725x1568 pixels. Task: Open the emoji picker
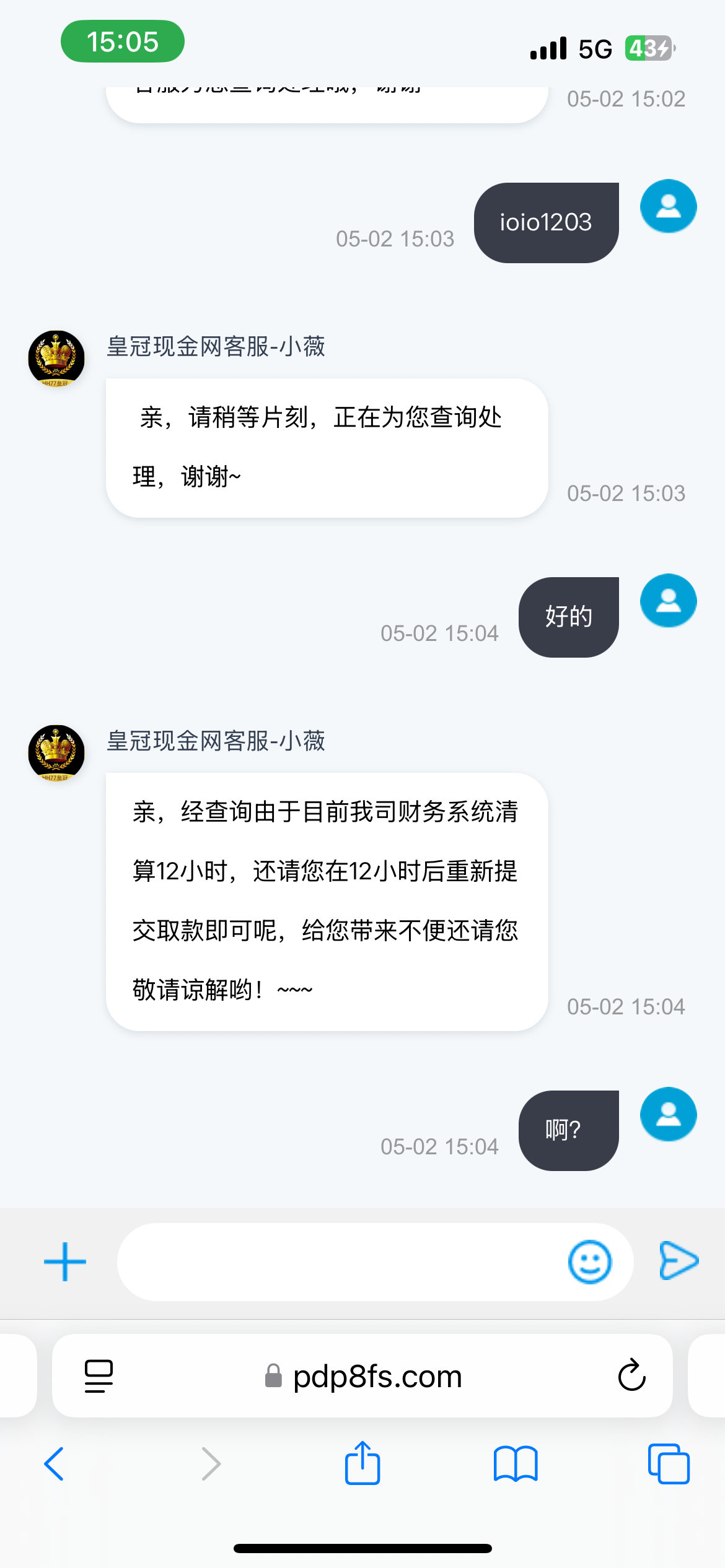tap(589, 1261)
